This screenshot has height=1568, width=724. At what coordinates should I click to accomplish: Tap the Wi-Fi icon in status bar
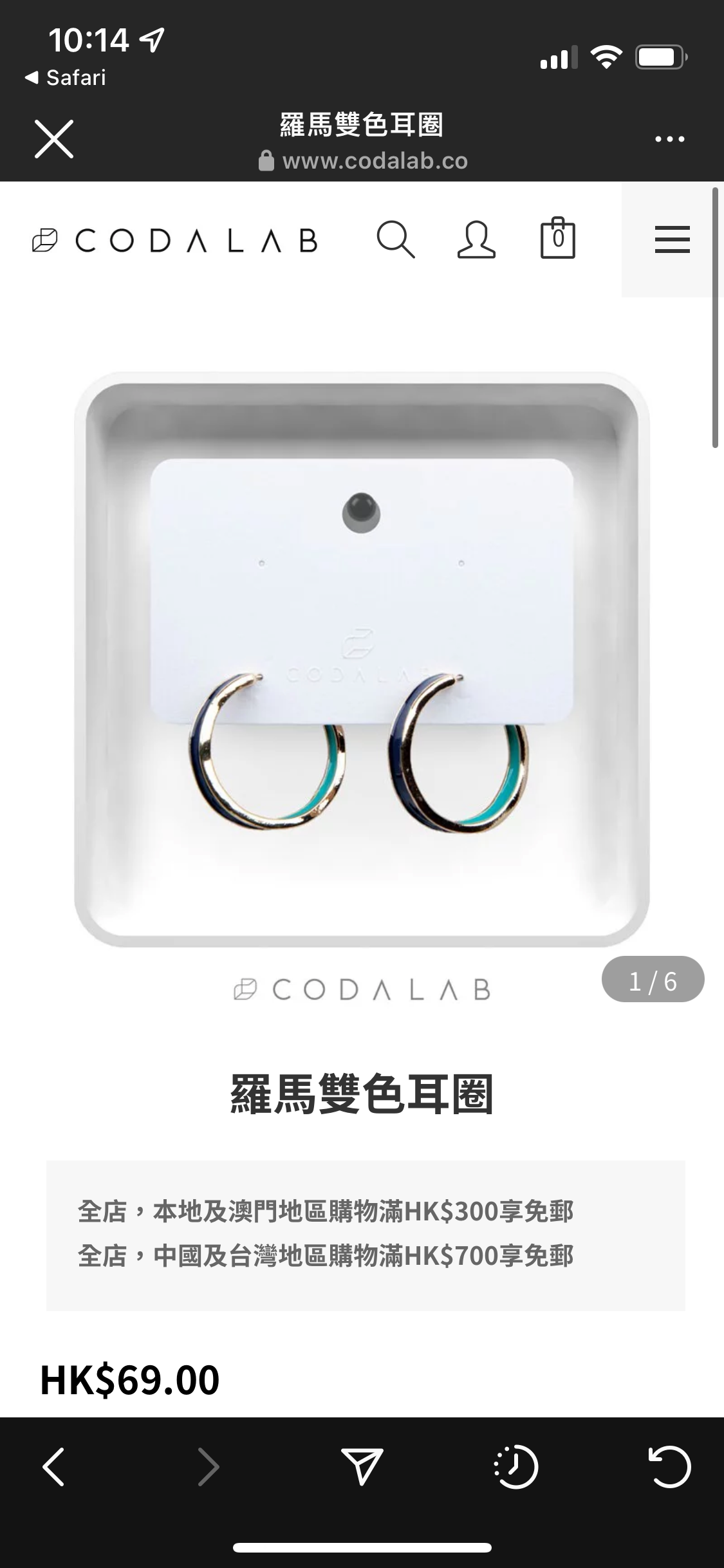[x=606, y=57]
